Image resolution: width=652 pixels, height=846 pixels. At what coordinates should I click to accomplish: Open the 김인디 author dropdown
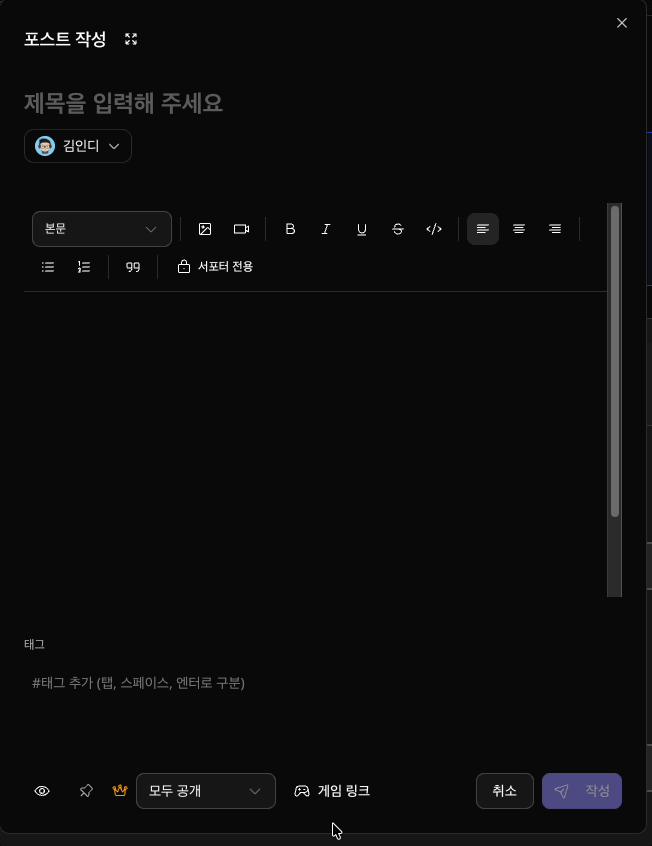click(78, 146)
